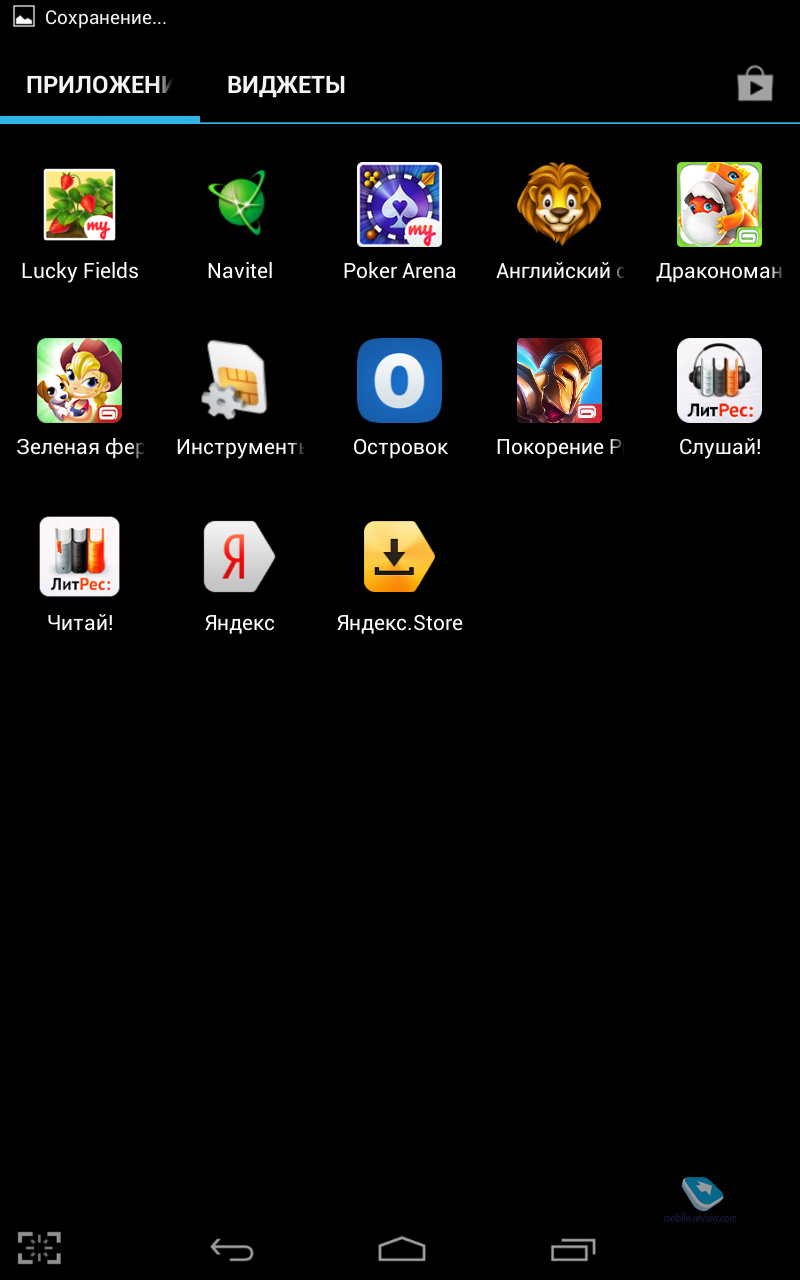Open the Play Store shop icon

pos(755,85)
